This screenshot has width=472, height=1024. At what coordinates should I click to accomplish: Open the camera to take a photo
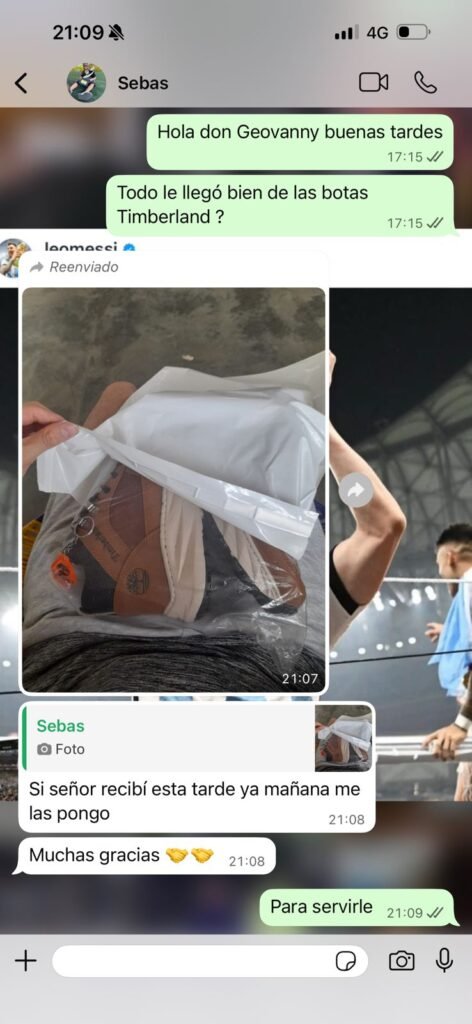401,961
